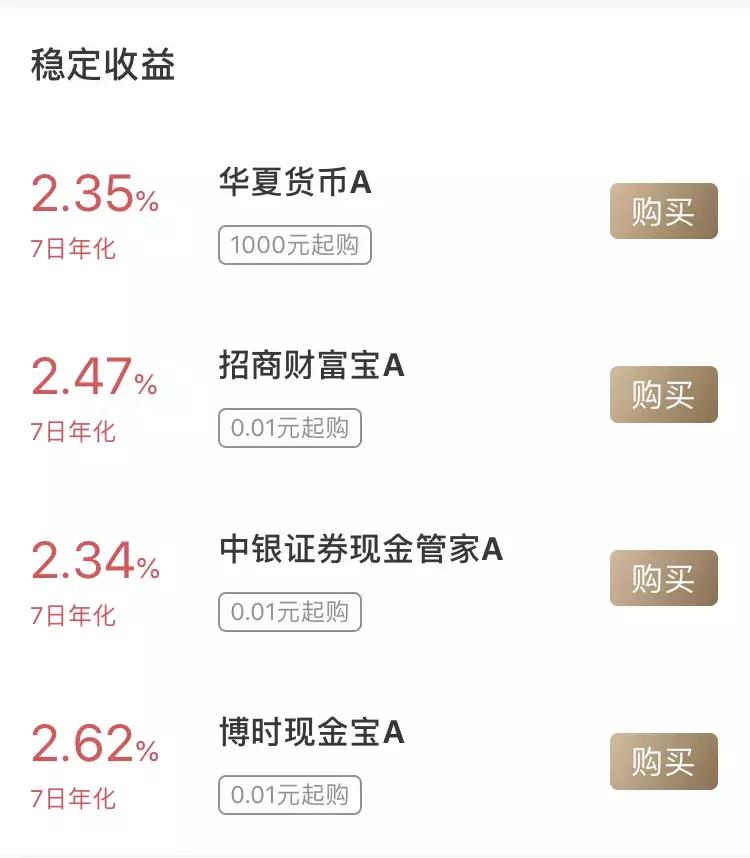Click 7日年化 text below 2.62%

(74, 798)
